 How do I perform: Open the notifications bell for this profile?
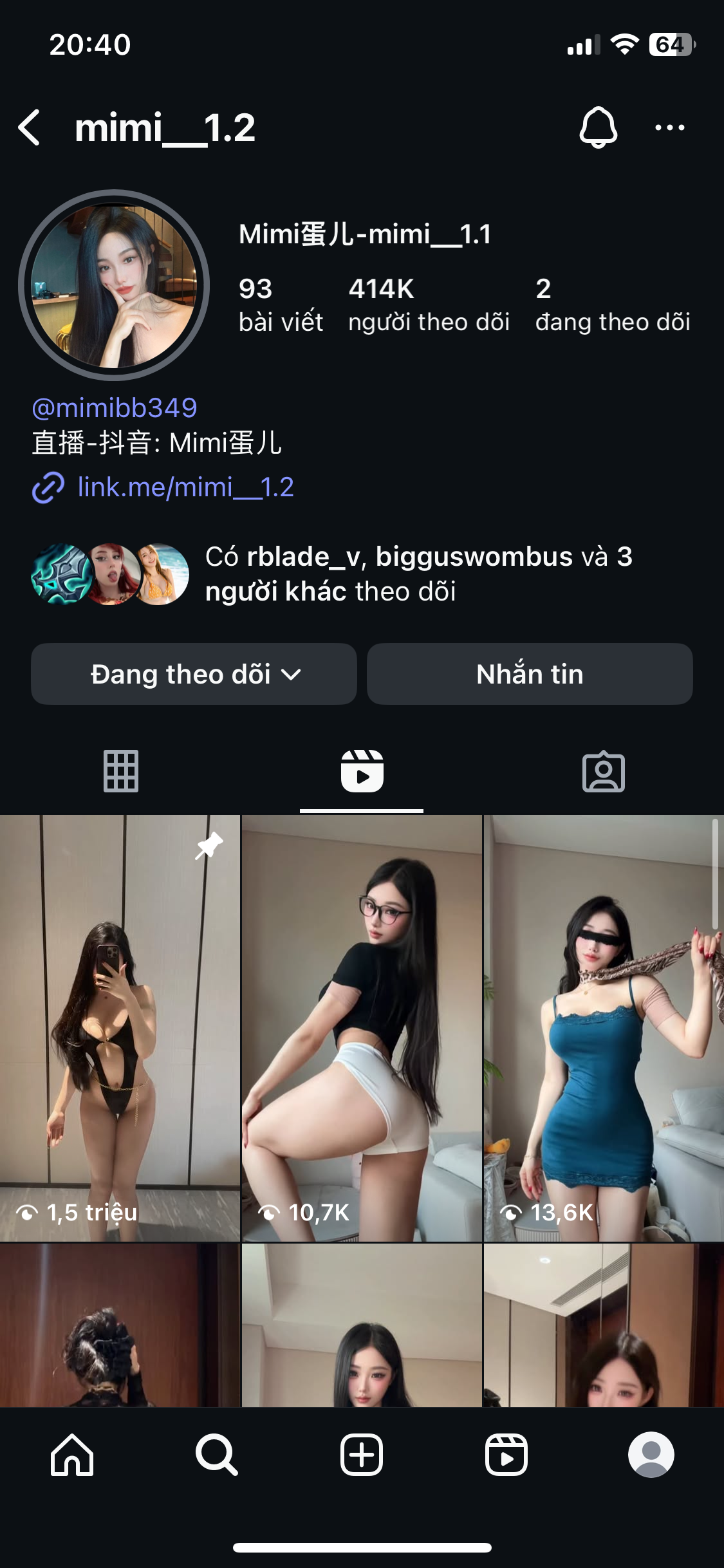tap(598, 127)
